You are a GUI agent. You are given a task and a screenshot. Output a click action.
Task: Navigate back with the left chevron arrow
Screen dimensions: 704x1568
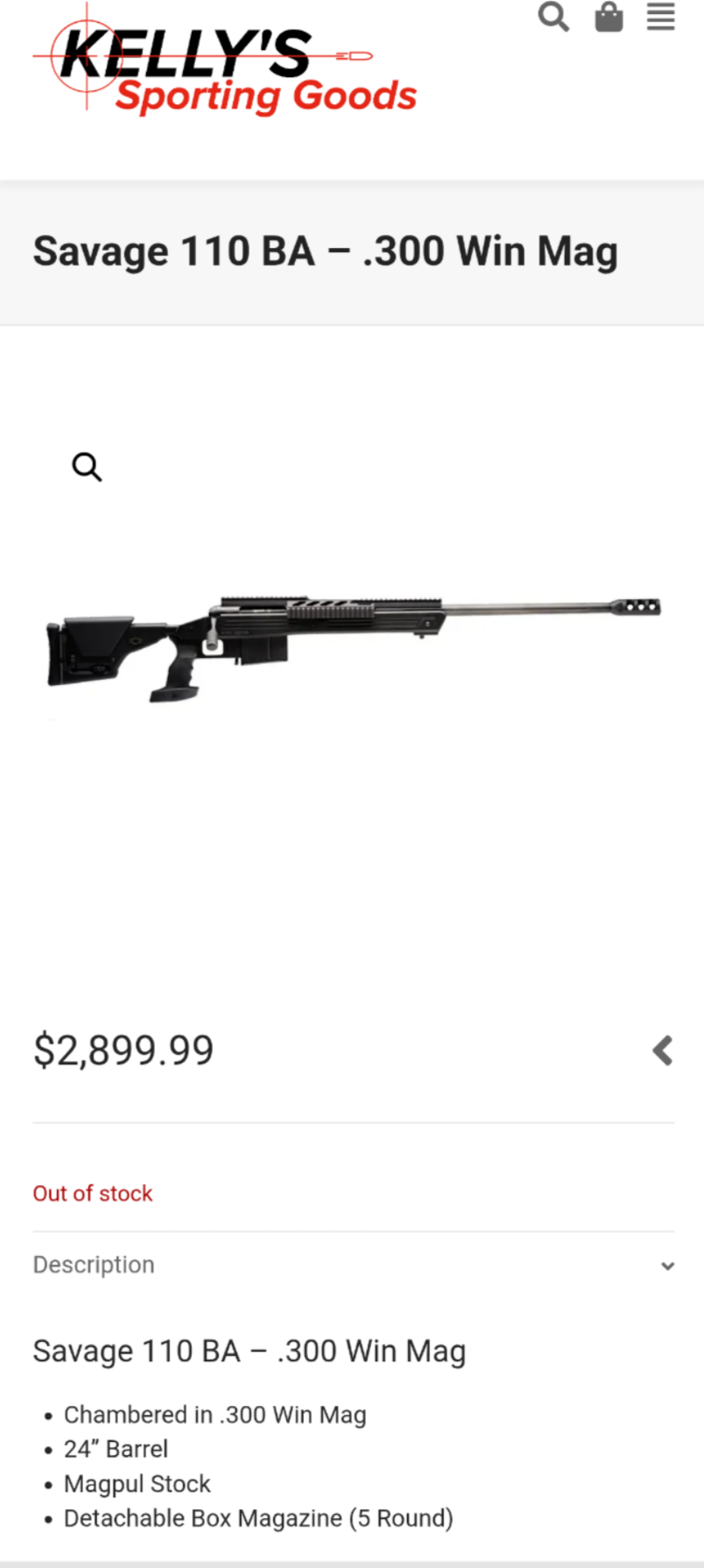pyautogui.click(x=662, y=1051)
